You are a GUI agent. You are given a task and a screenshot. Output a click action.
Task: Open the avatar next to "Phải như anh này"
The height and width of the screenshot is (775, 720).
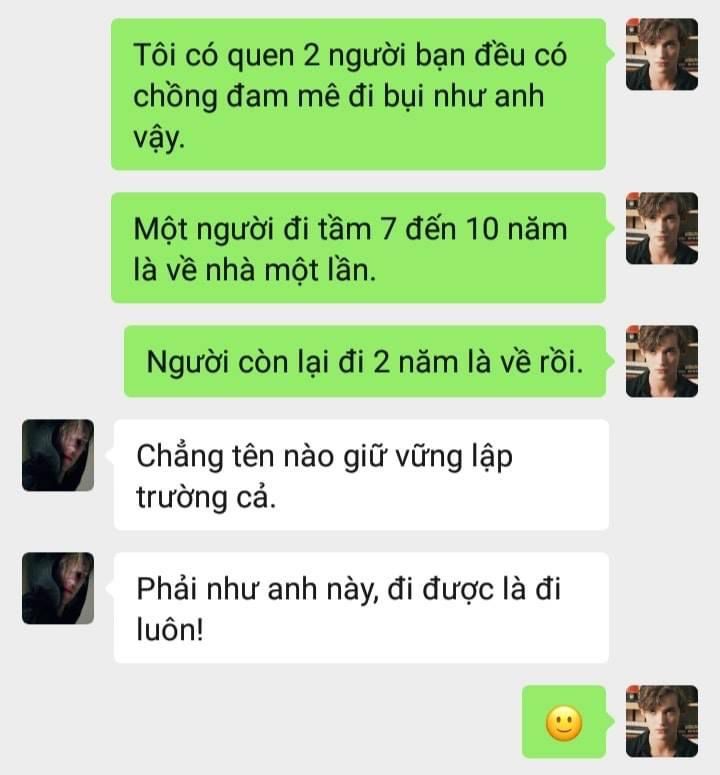tap(58, 588)
